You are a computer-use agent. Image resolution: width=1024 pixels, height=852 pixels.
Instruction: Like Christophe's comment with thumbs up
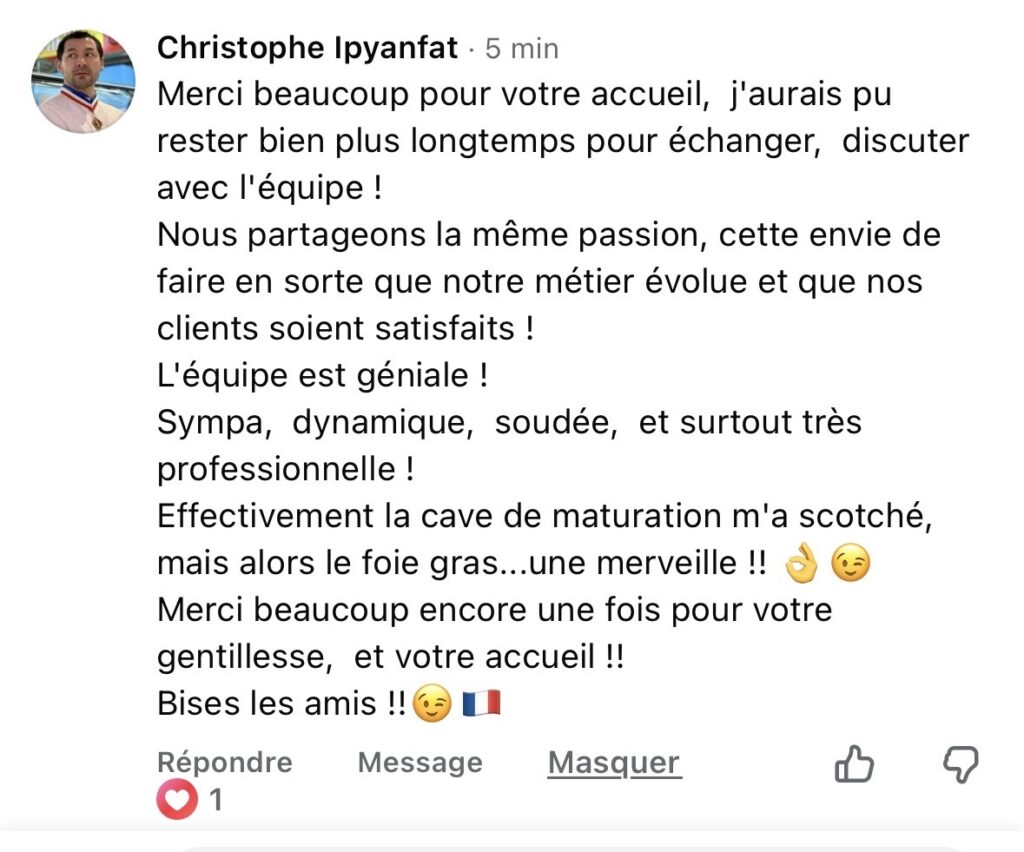pyautogui.click(x=853, y=765)
